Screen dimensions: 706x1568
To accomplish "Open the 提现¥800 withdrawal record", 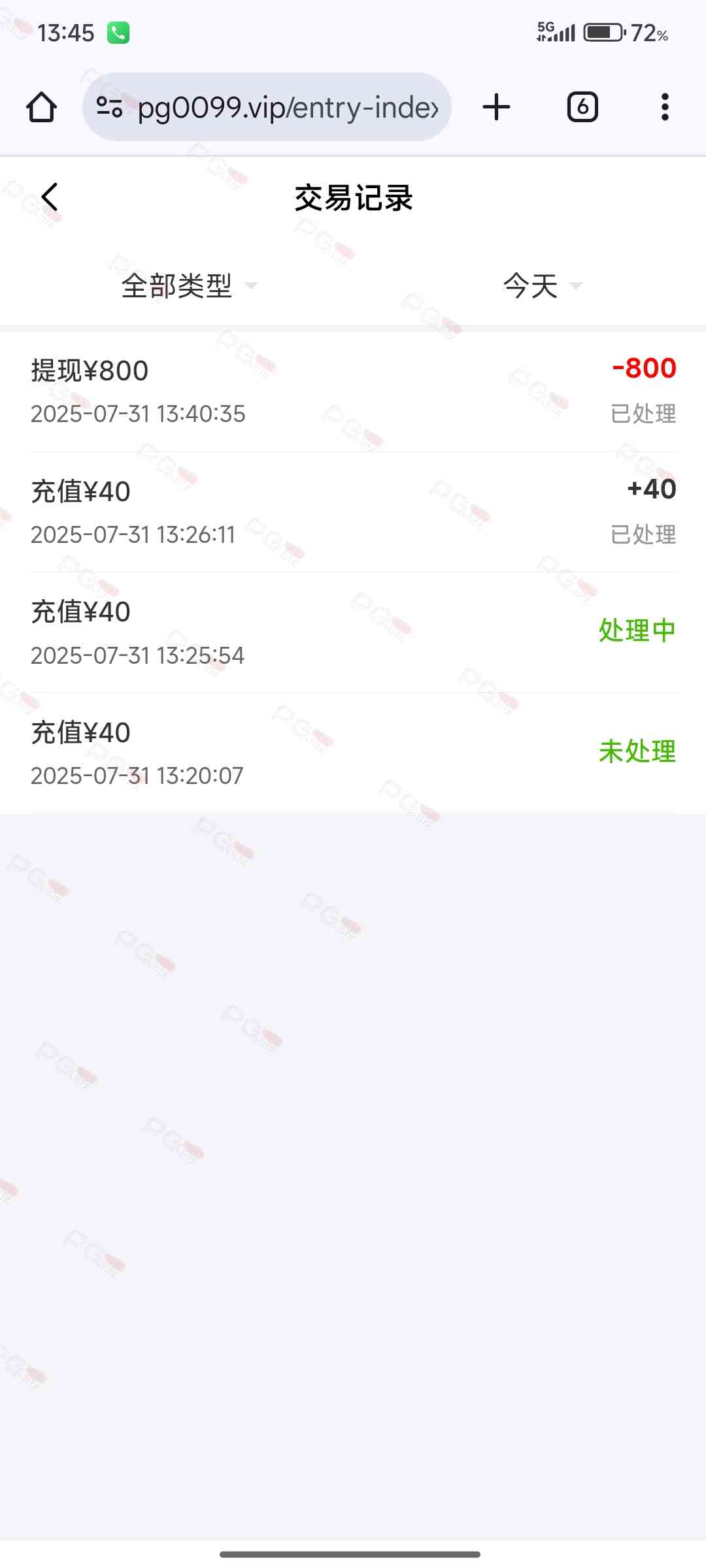I will (x=353, y=391).
